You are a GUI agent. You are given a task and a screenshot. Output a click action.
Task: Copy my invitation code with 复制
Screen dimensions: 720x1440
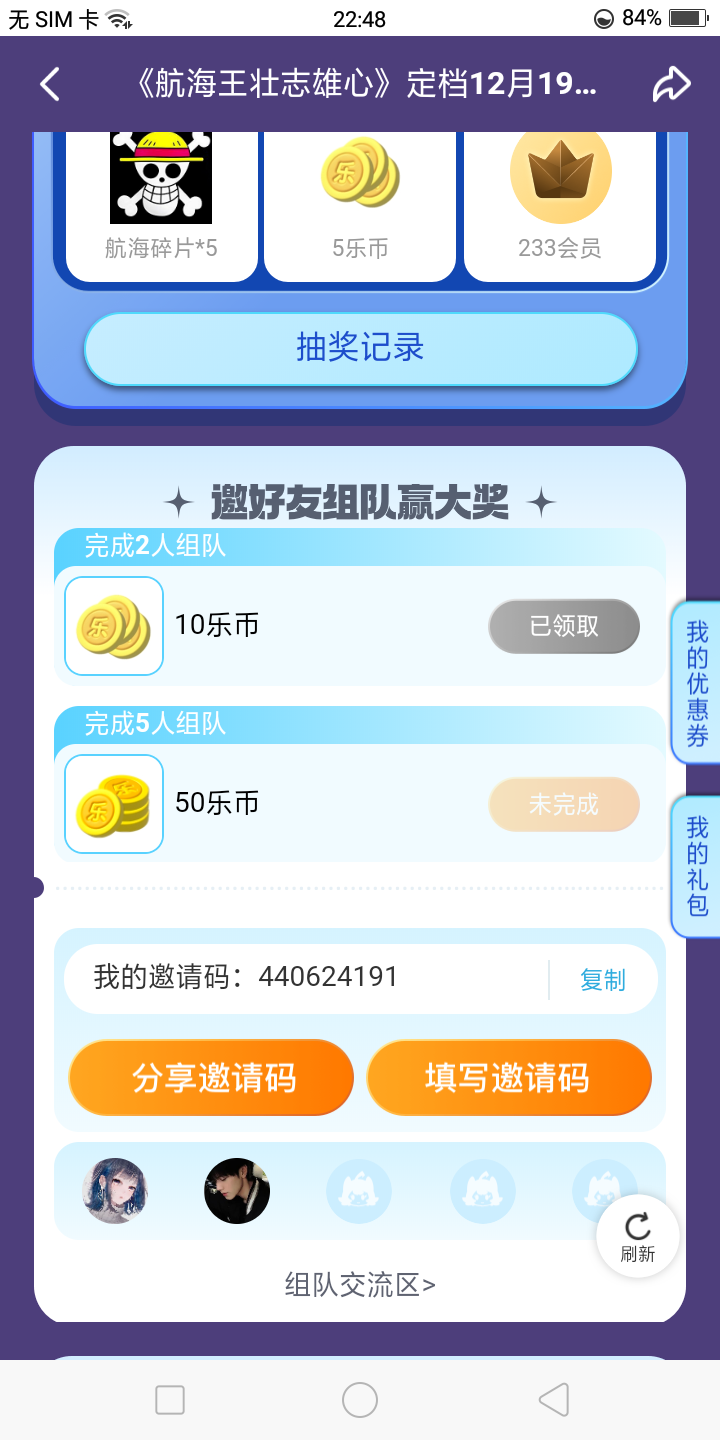pyautogui.click(x=602, y=980)
